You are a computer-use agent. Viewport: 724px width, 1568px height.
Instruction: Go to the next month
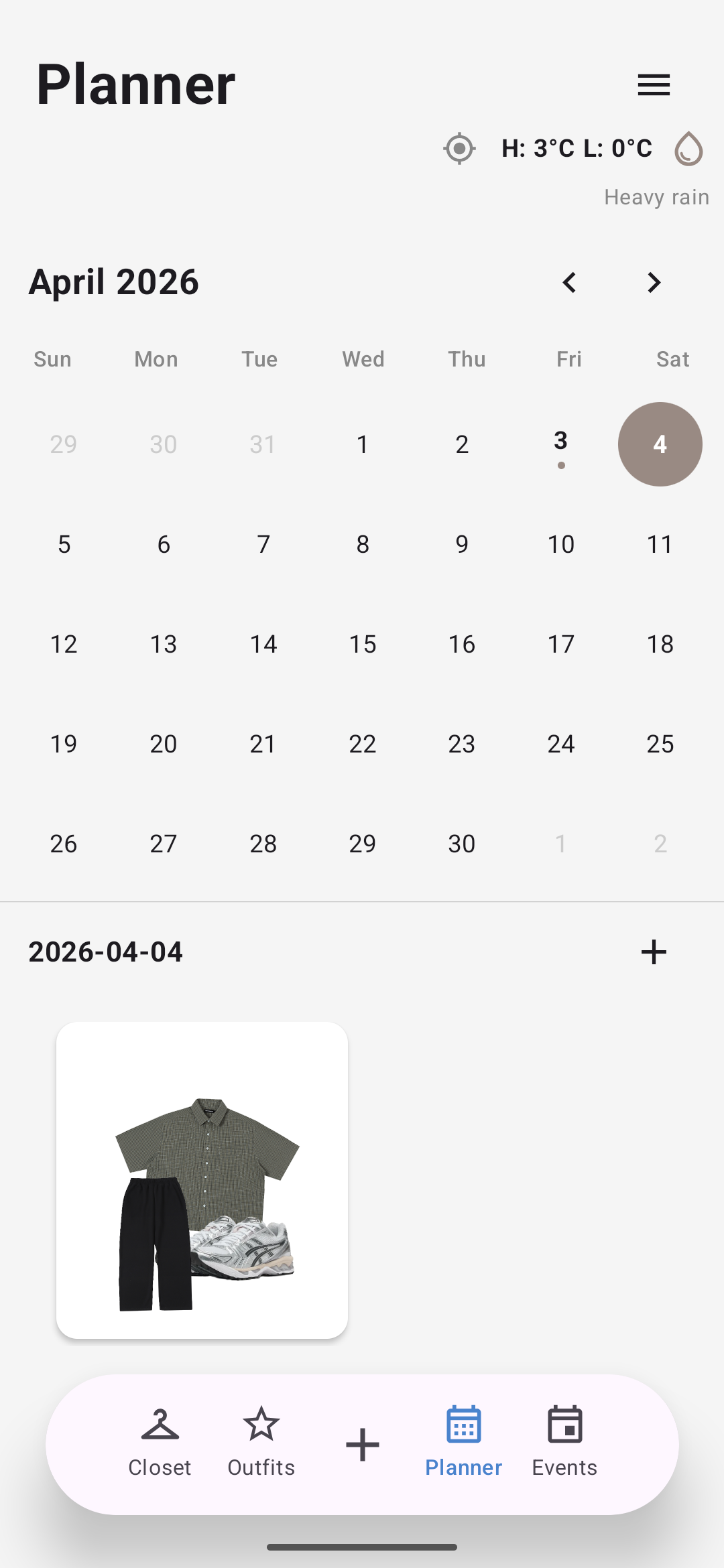click(x=654, y=283)
